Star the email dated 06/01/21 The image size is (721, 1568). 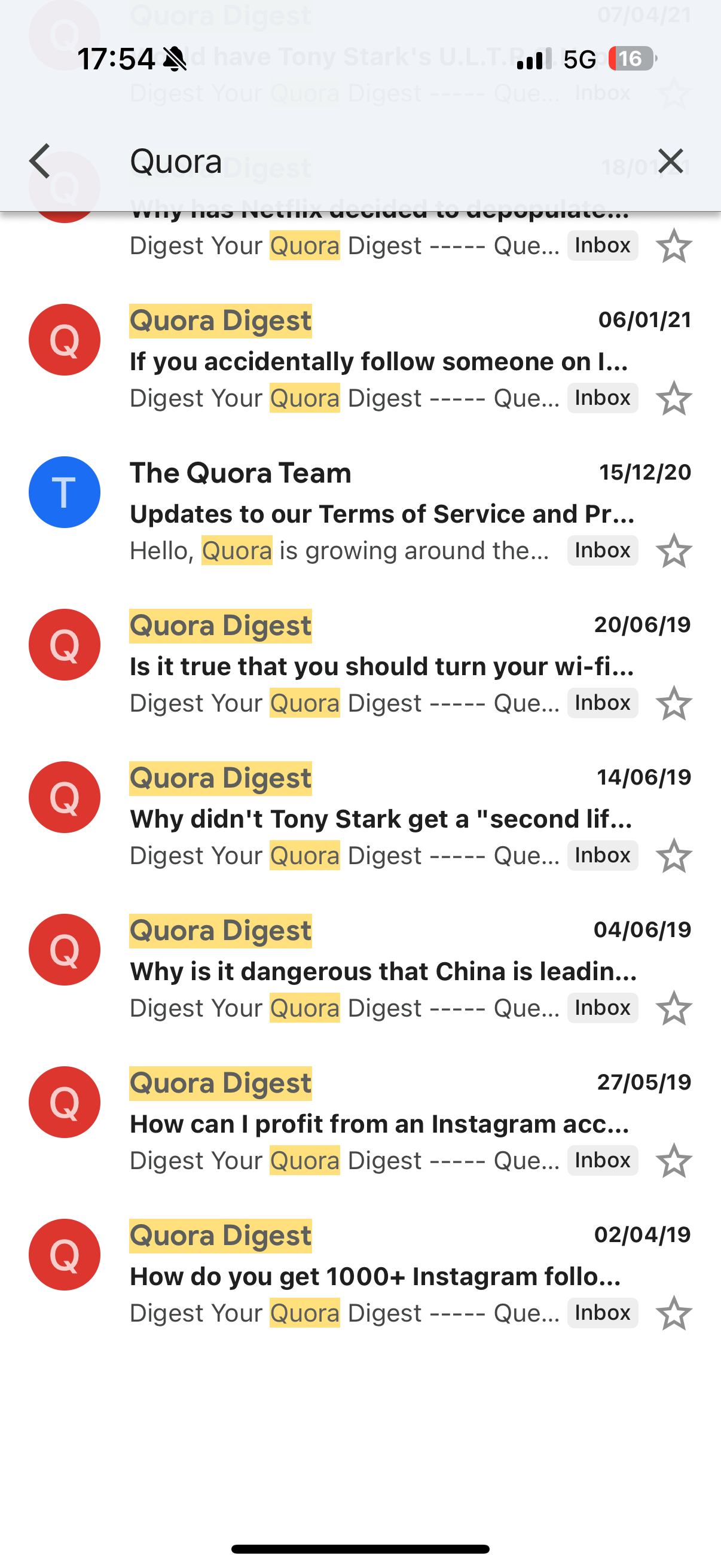[674, 399]
